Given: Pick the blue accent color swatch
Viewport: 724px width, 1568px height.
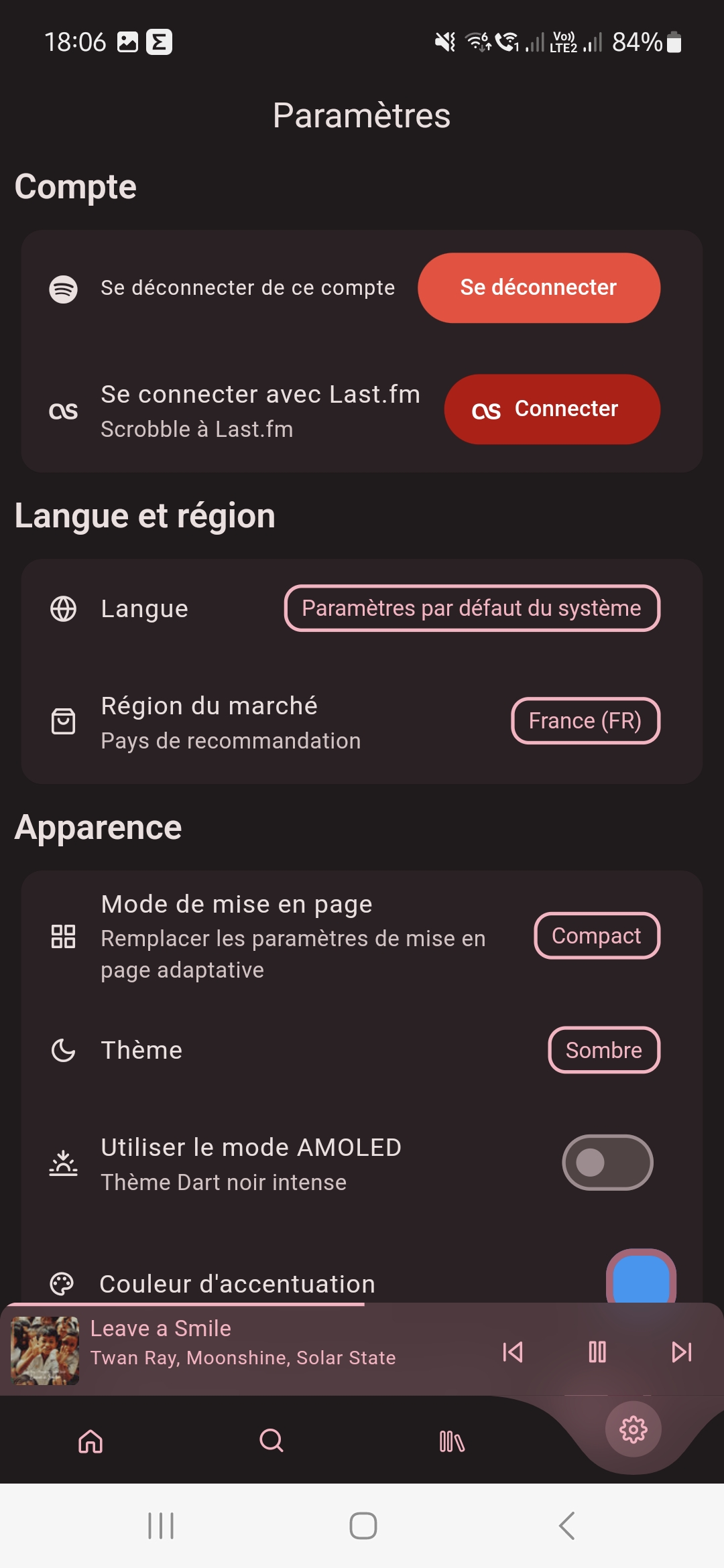Looking at the screenshot, I should (x=641, y=1278).
